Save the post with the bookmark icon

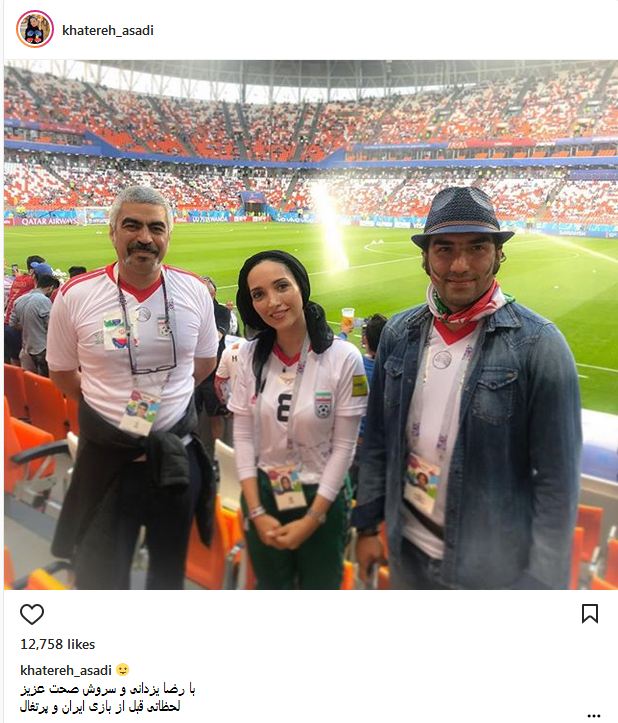point(590,613)
